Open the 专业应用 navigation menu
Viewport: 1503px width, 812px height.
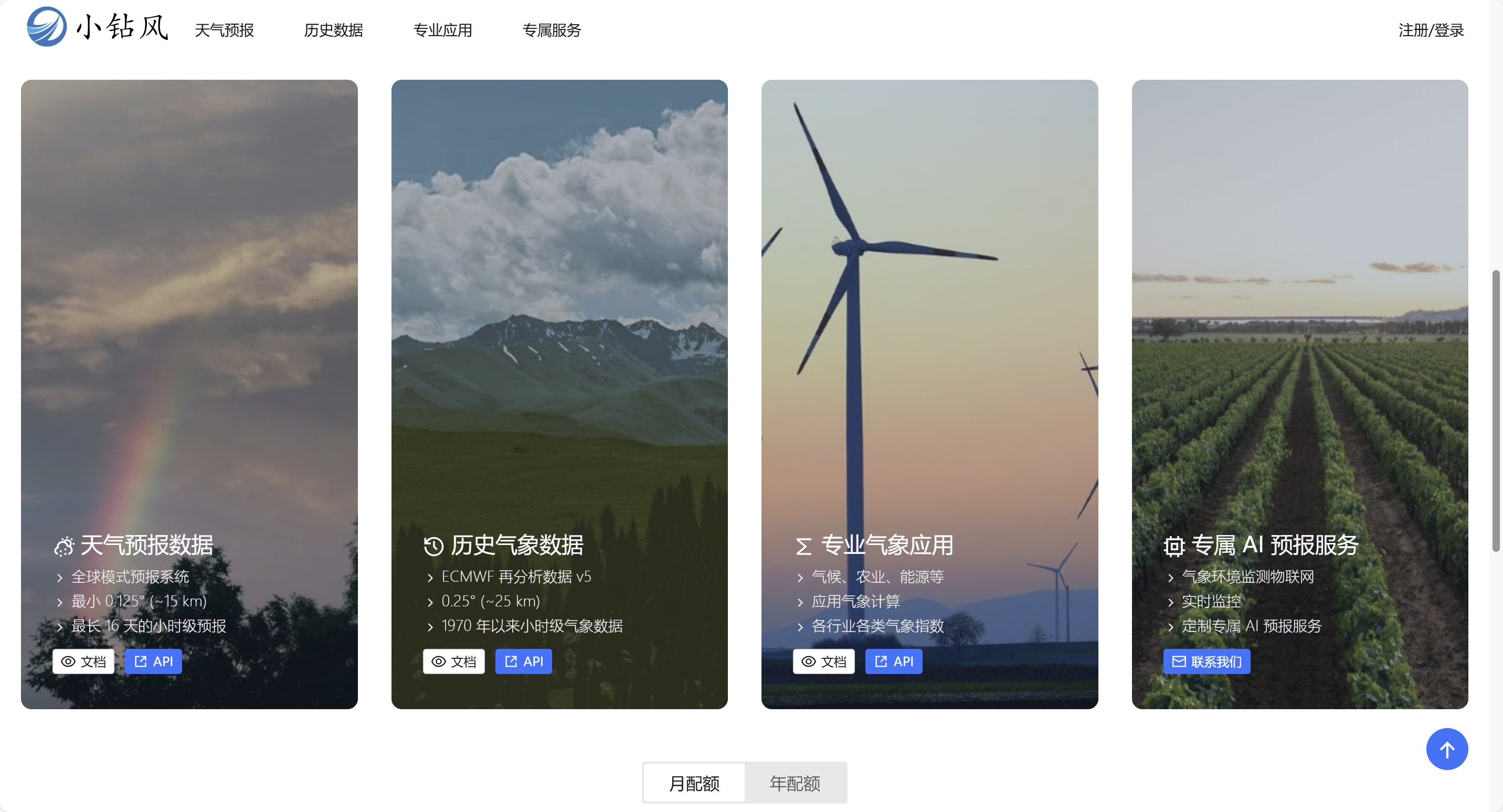tap(442, 30)
